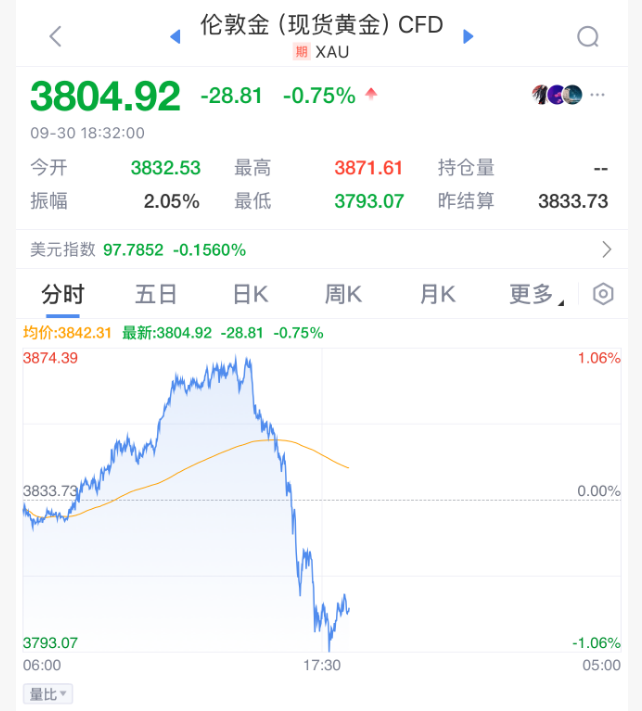Open the search icon
Viewport: 642px width, 711px height.
(588, 37)
